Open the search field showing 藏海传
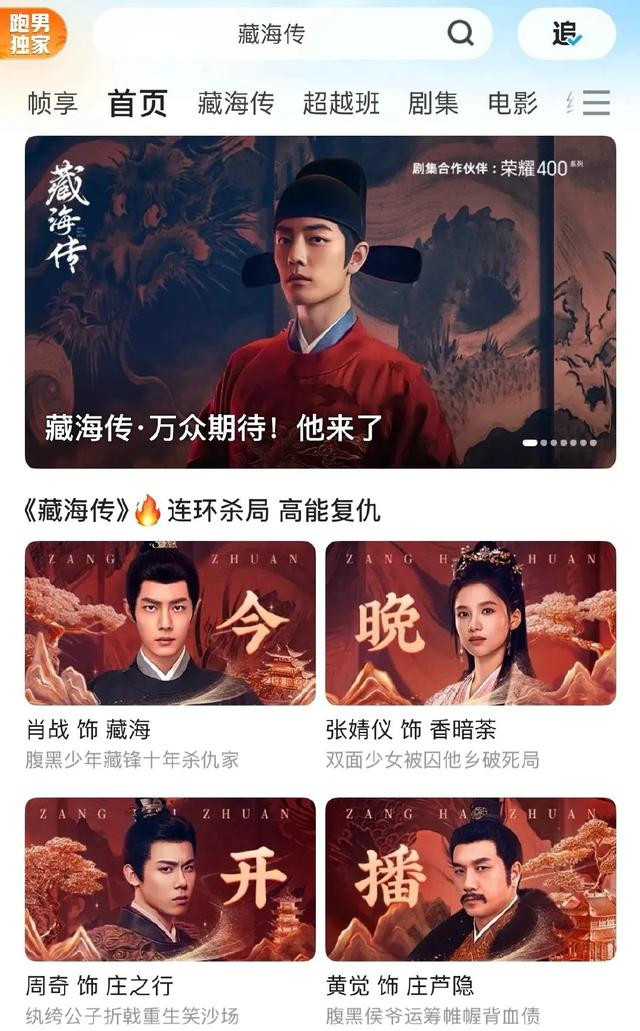The height and width of the screenshot is (1031, 640). click(x=271, y=34)
